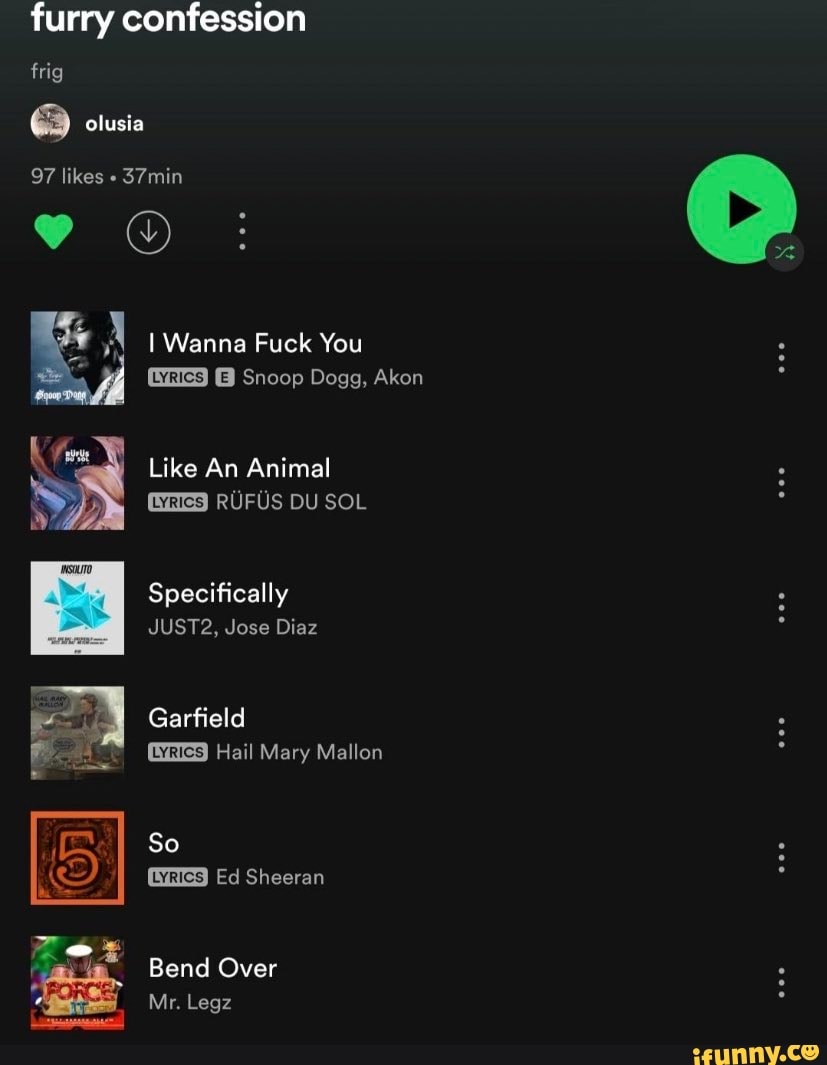
Task: Download the furry confession playlist
Action: coord(148,233)
